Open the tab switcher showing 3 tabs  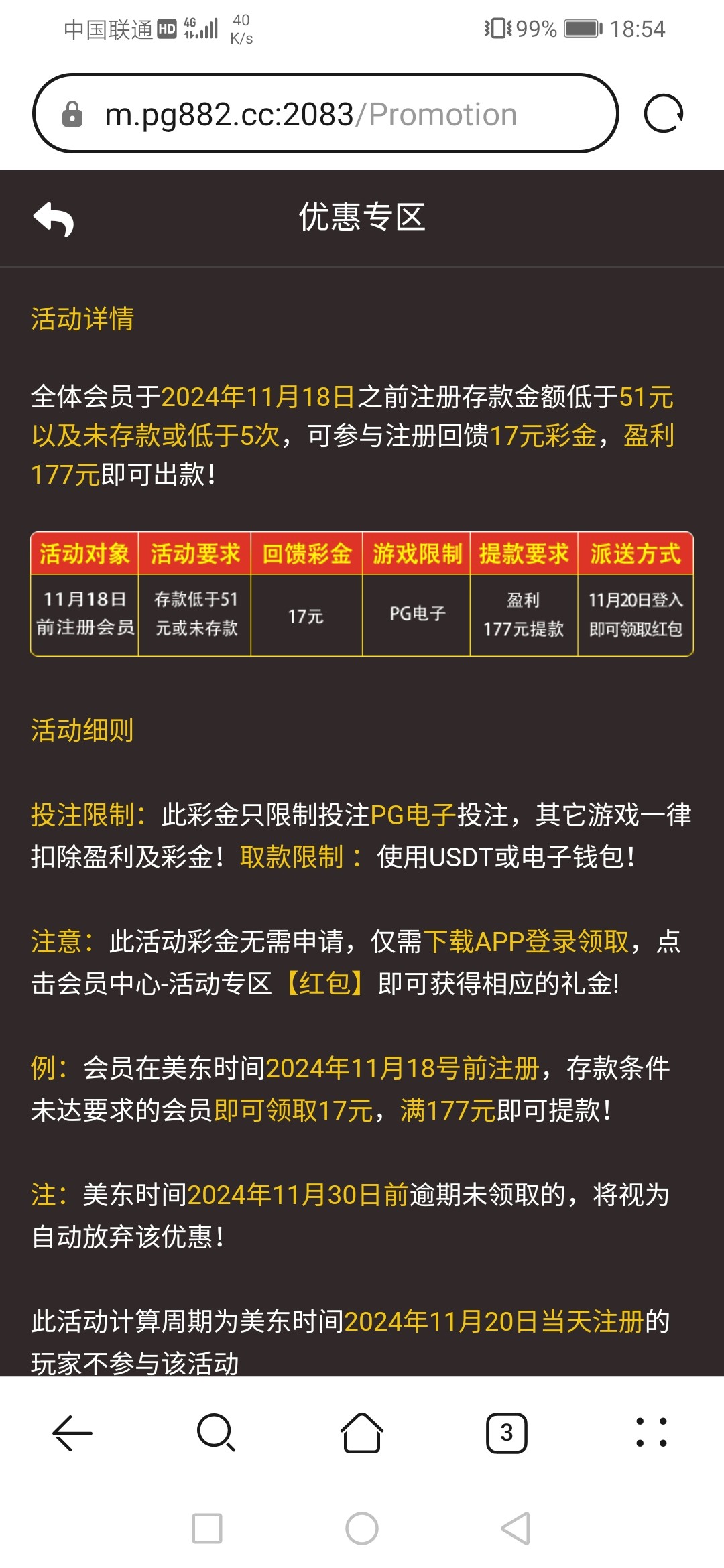(x=507, y=1433)
